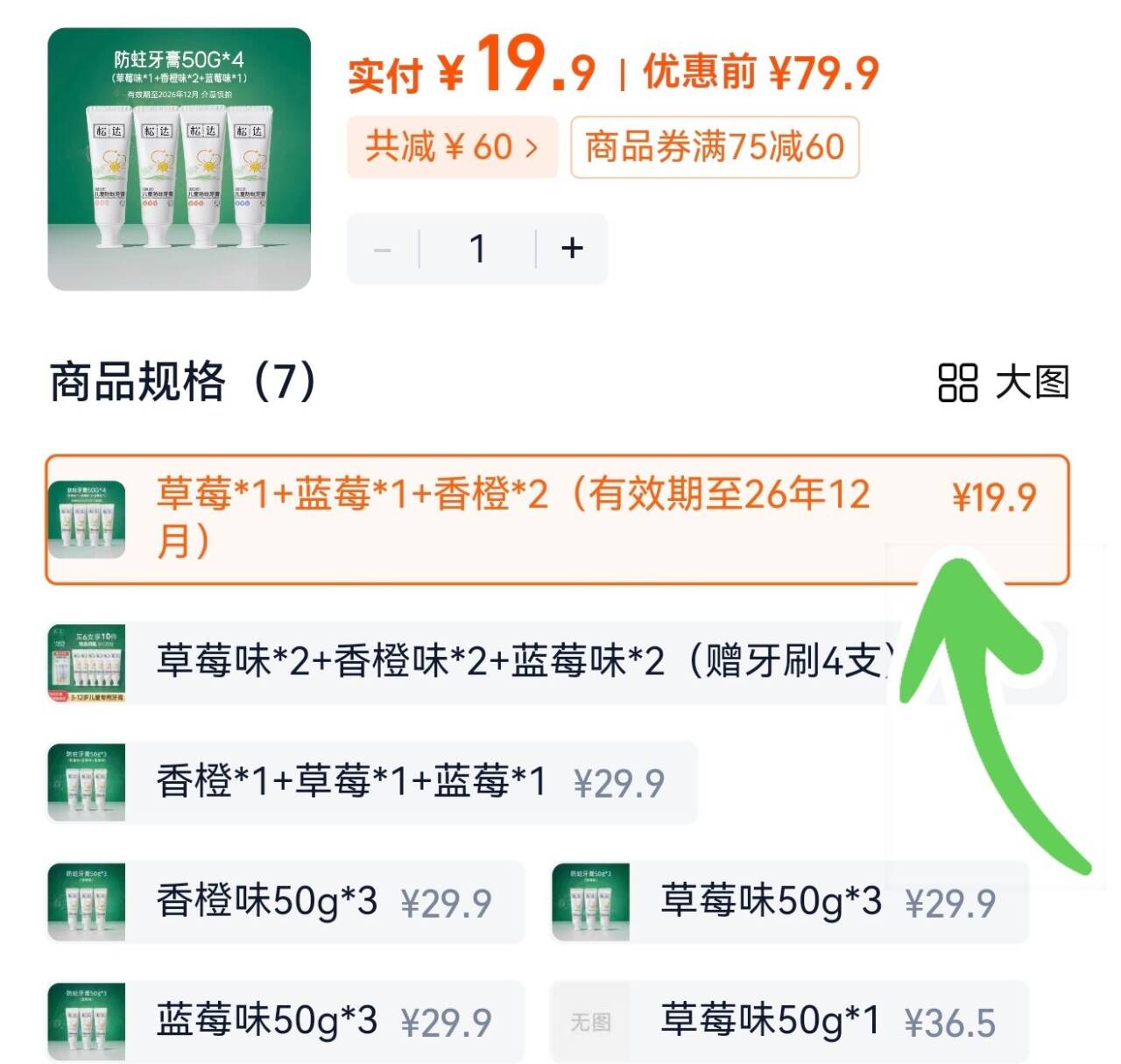This screenshot has height=1064, width=1121.
Task: Pick the 草莓味50g*3 option
Action: tap(789, 902)
